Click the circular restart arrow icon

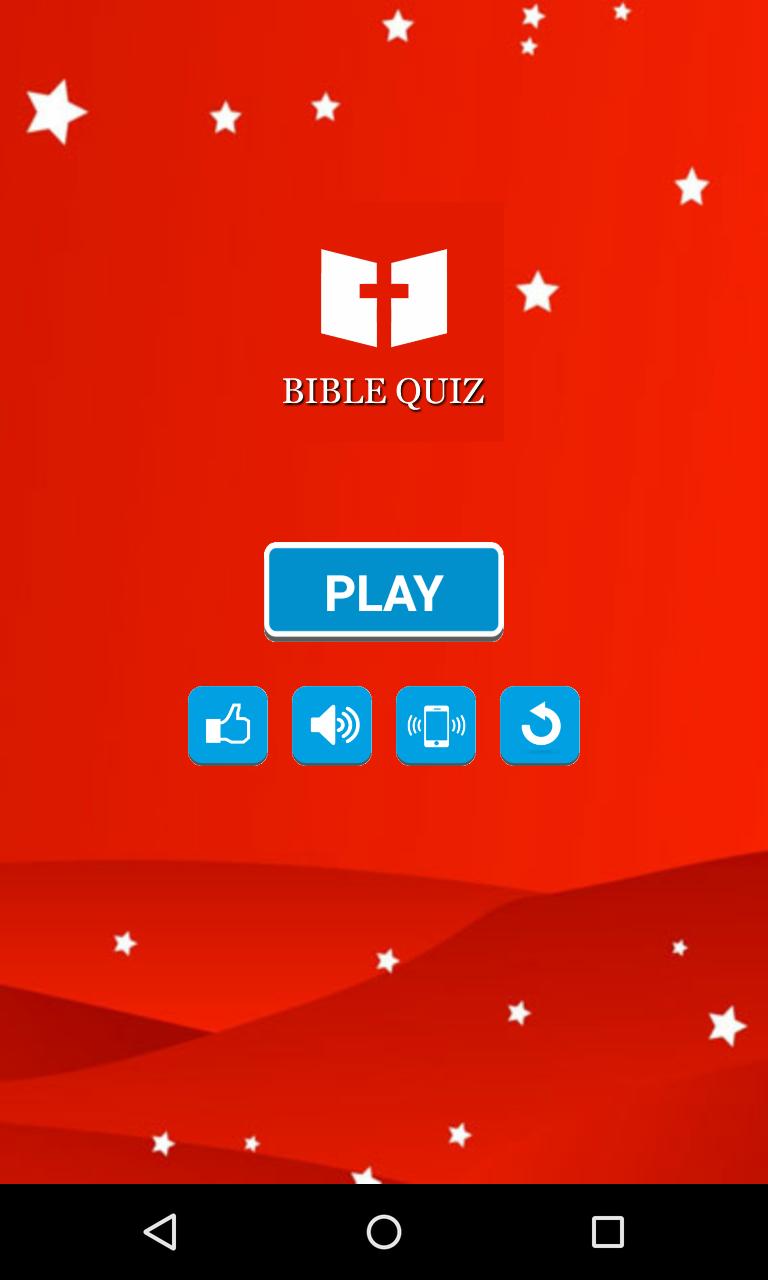click(540, 725)
